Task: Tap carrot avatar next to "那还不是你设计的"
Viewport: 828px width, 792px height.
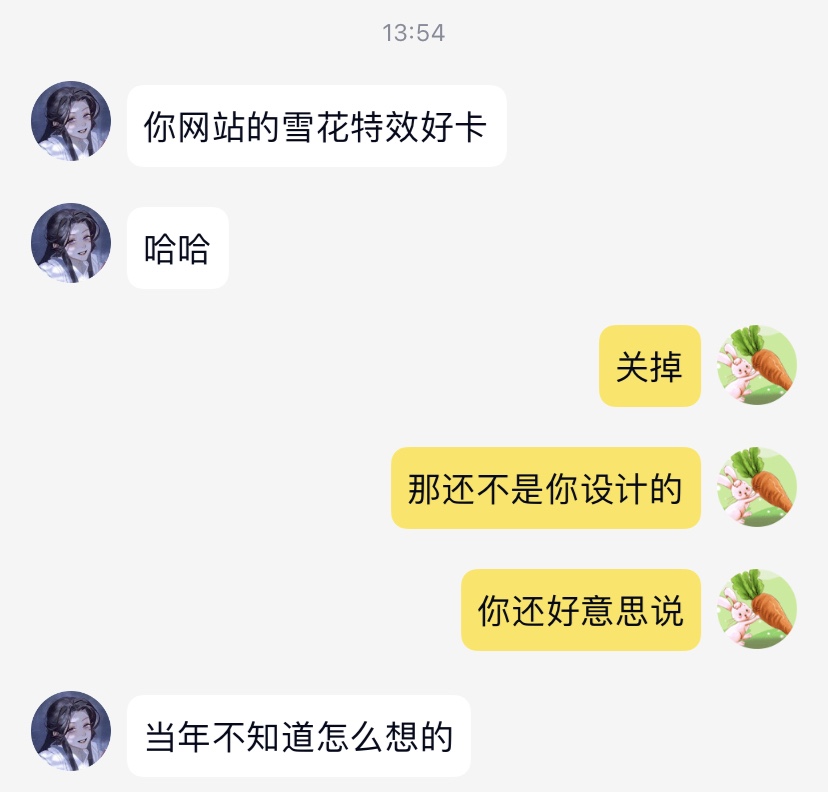Action: 757,487
